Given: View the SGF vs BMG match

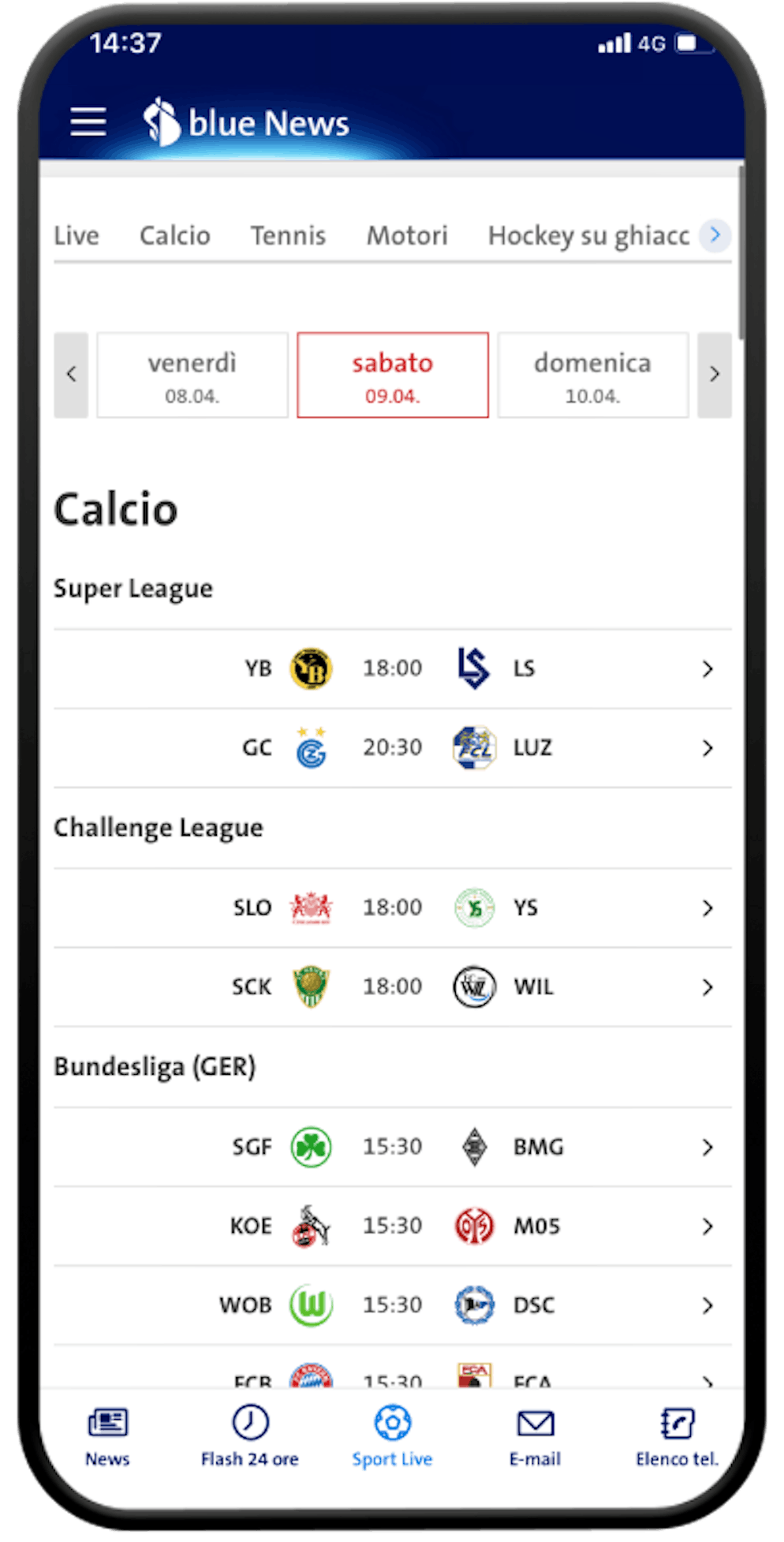Looking at the screenshot, I should 393,1147.
